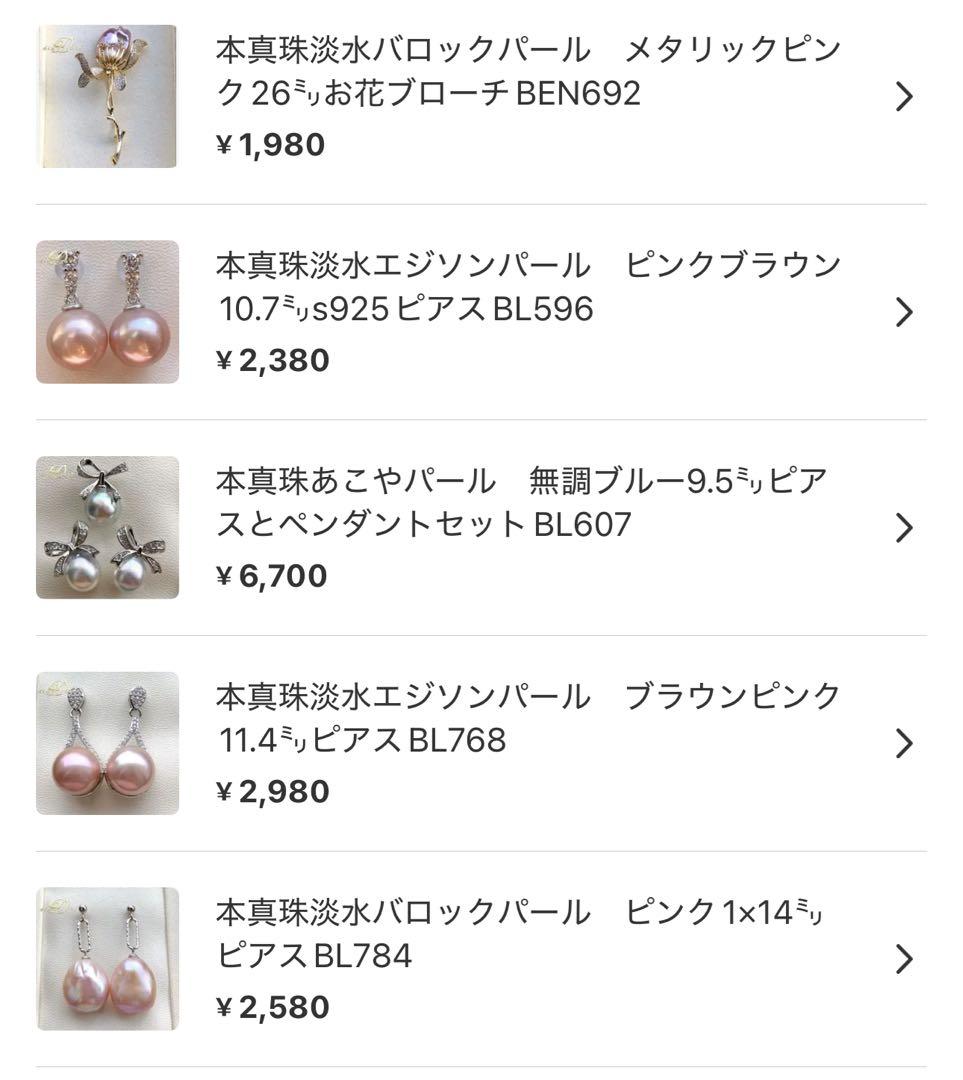This screenshot has width=963, height=1080.
Task: View the blue Akoya pearl set thumbnail
Action: (x=108, y=527)
